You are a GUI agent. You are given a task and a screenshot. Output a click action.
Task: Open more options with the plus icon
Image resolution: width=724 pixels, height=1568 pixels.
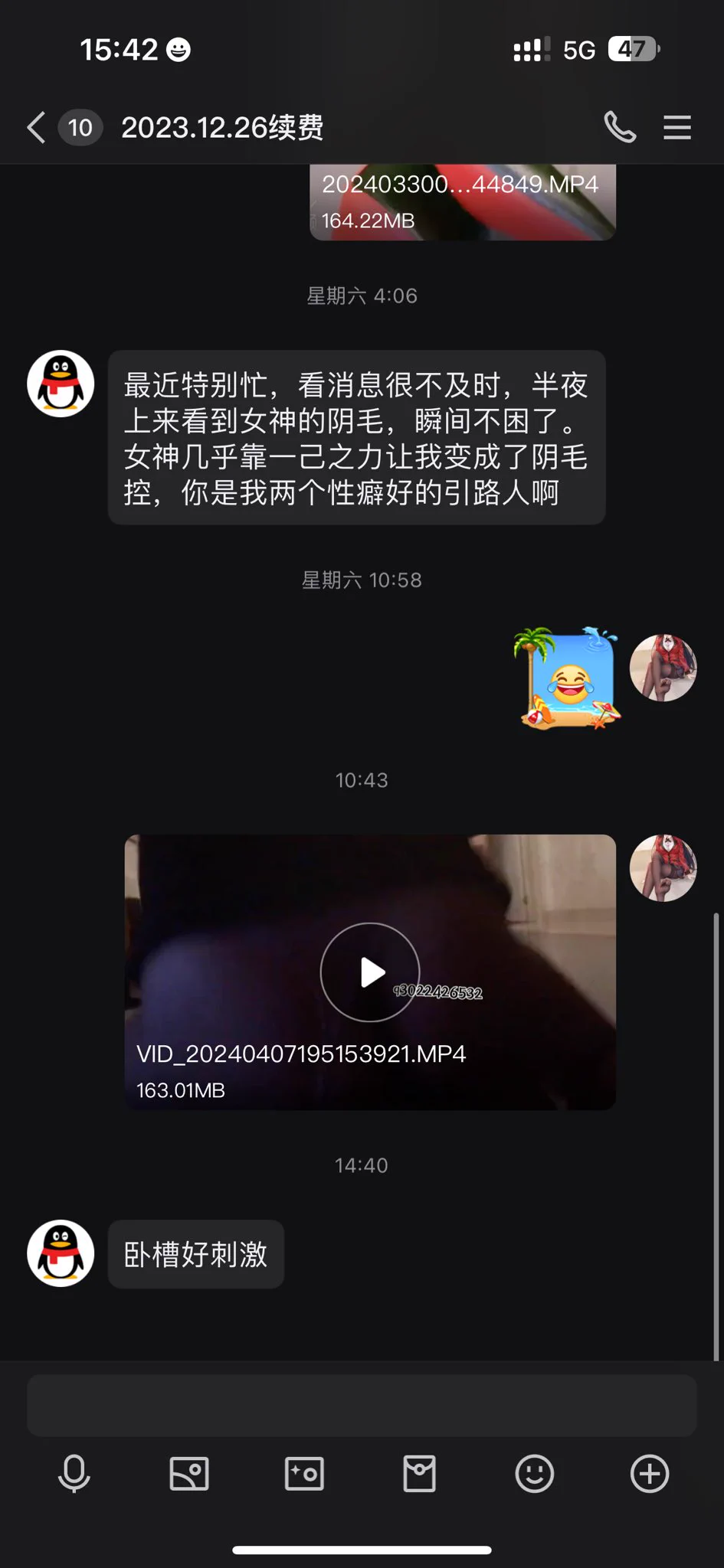pos(650,1474)
